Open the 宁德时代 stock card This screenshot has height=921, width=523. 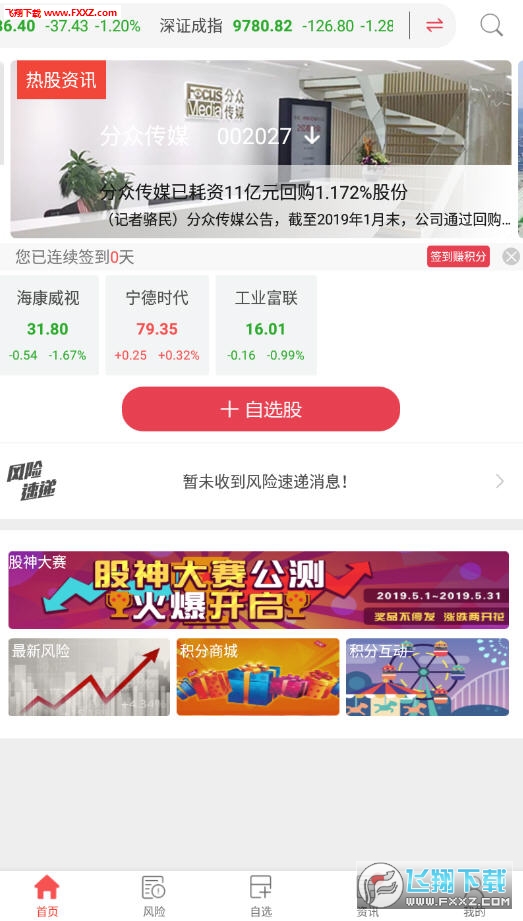point(157,325)
